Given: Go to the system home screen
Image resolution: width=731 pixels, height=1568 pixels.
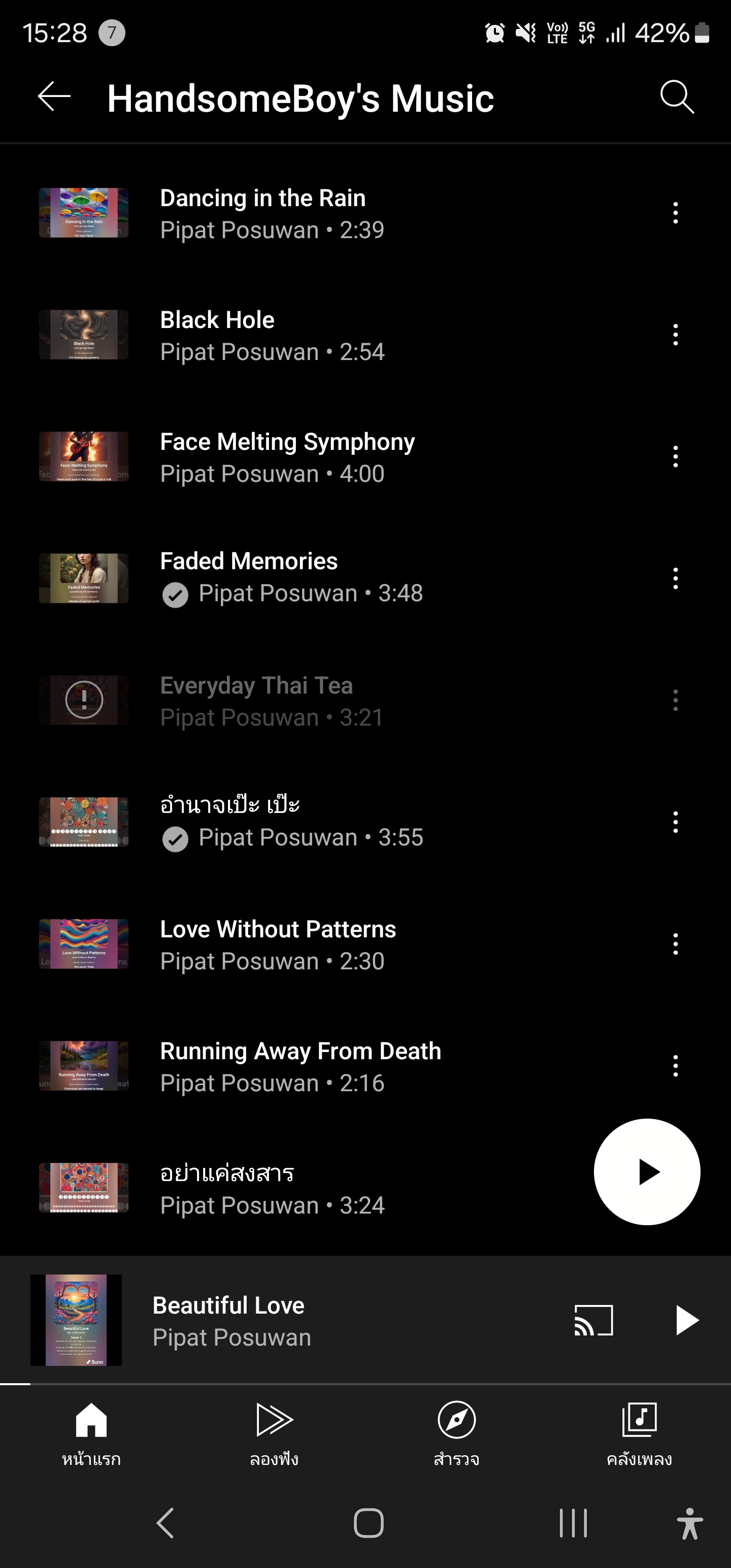Looking at the screenshot, I should (368, 1523).
